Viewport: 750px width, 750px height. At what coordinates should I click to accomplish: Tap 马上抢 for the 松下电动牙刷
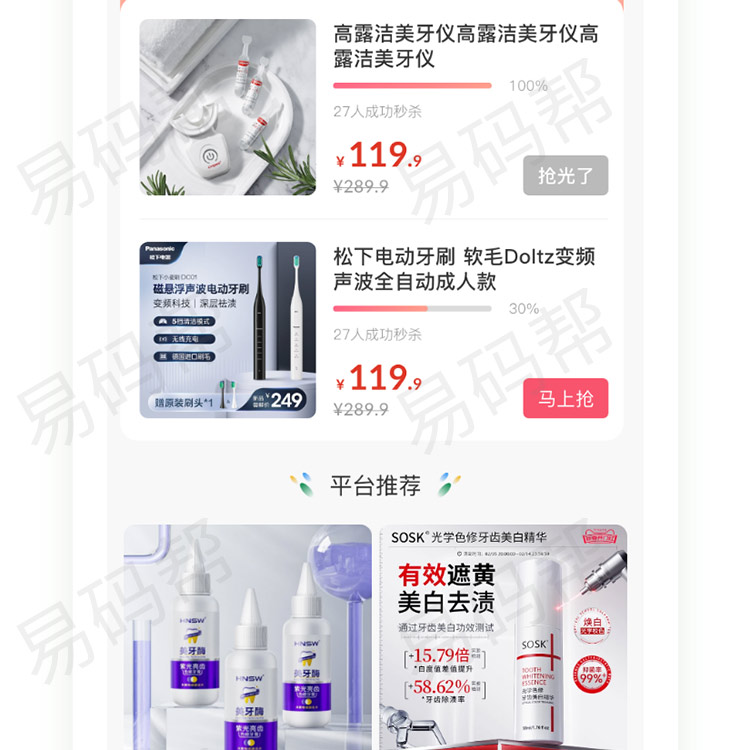[x=565, y=399]
